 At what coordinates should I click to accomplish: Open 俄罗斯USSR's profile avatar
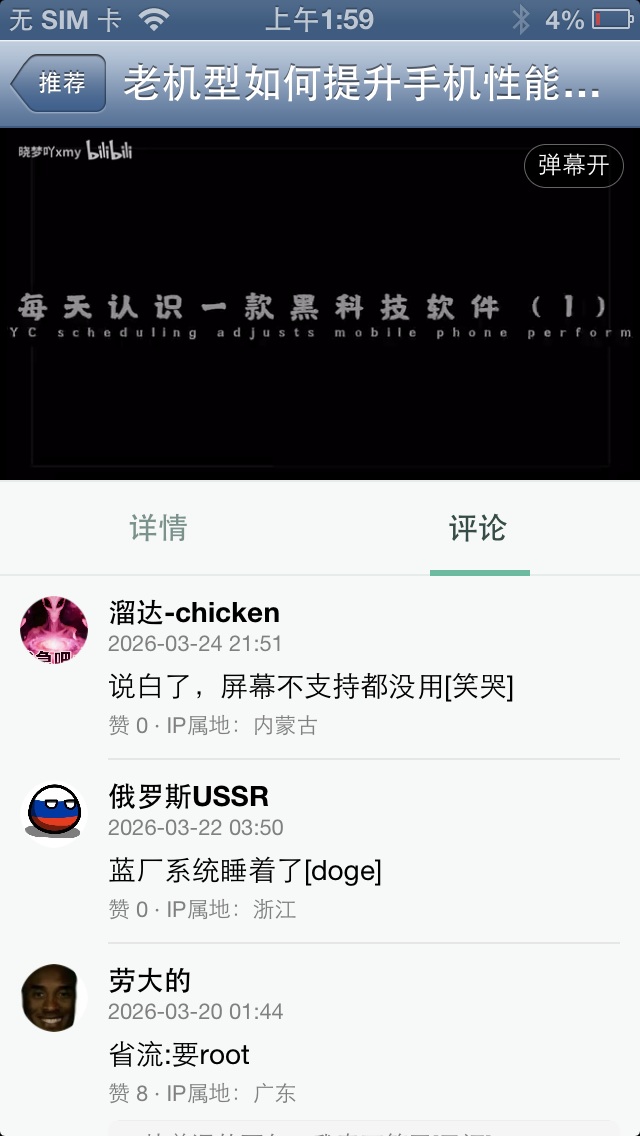pyautogui.click(x=54, y=812)
